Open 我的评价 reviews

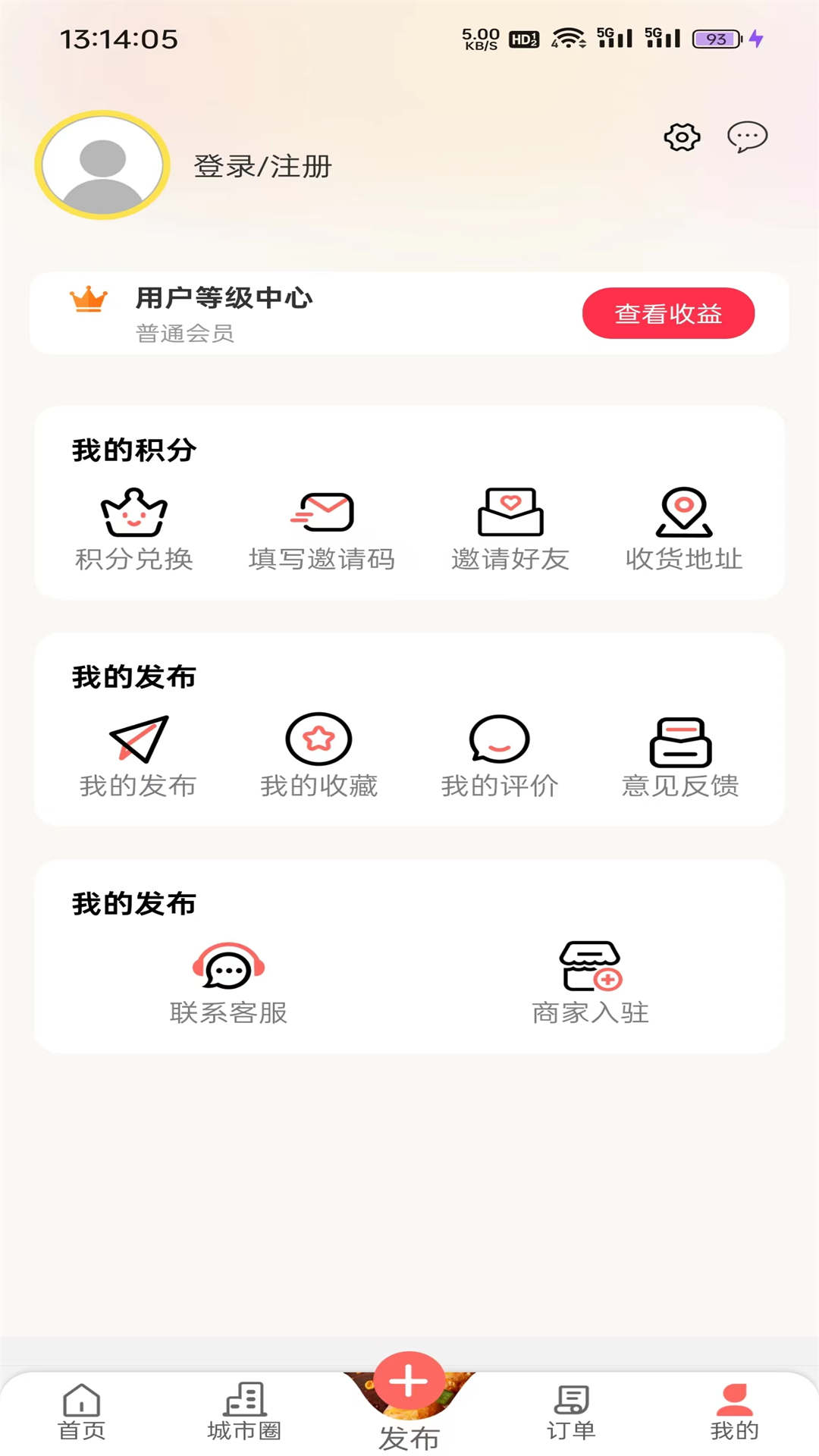click(x=499, y=756)
